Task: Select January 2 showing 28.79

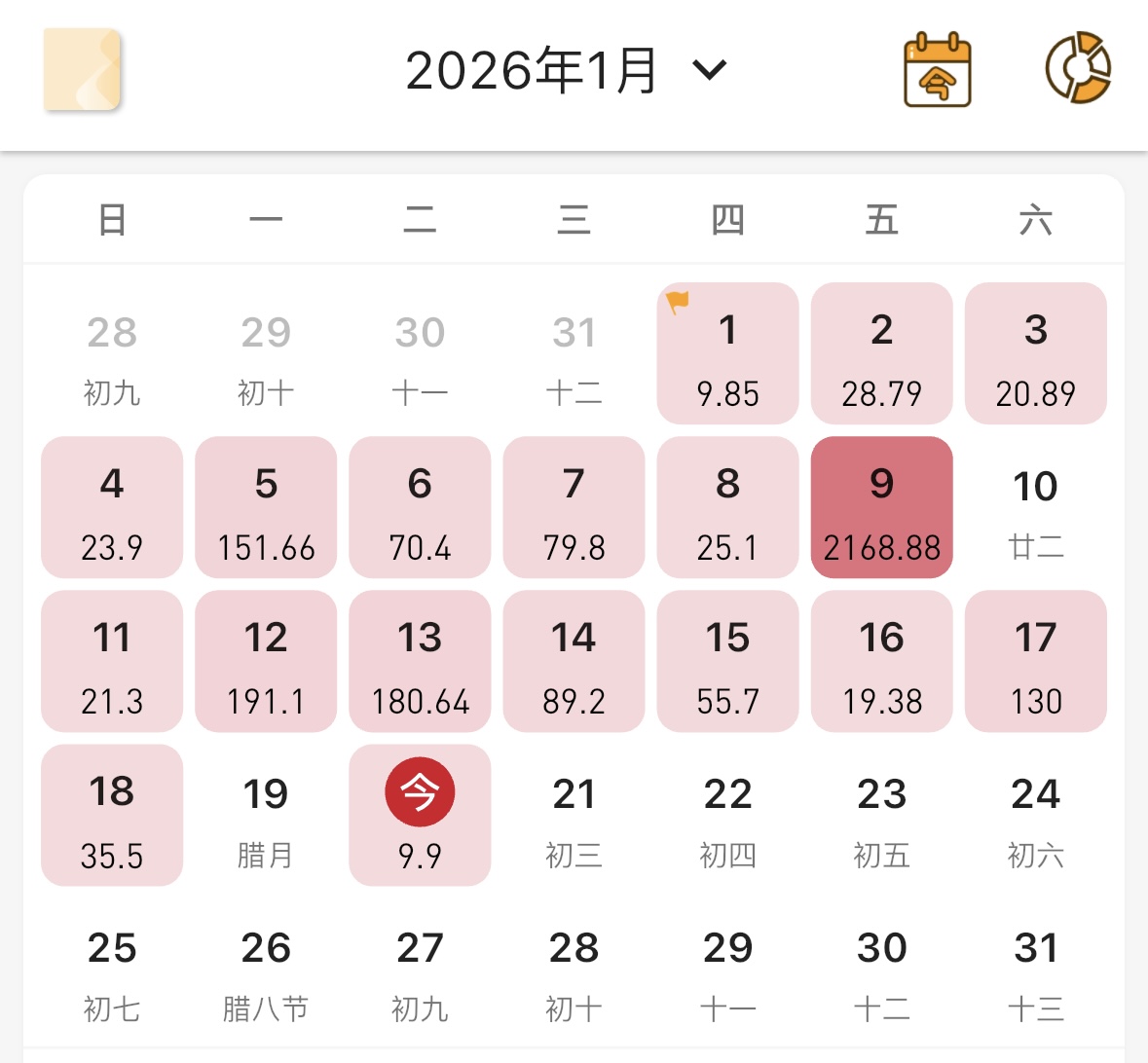Action: [881, 353]
